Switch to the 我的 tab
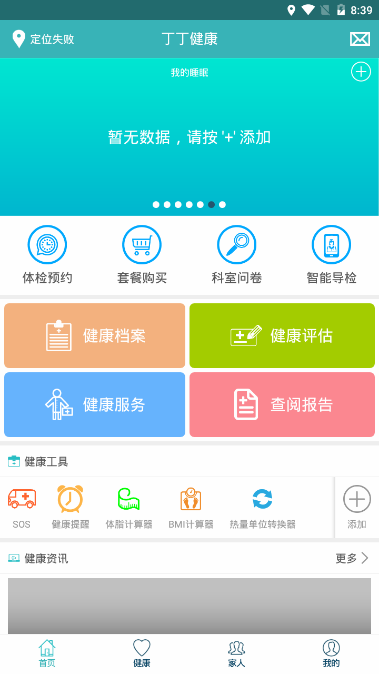The height and width of the screenshot is (674, 379). coord(331,653)
